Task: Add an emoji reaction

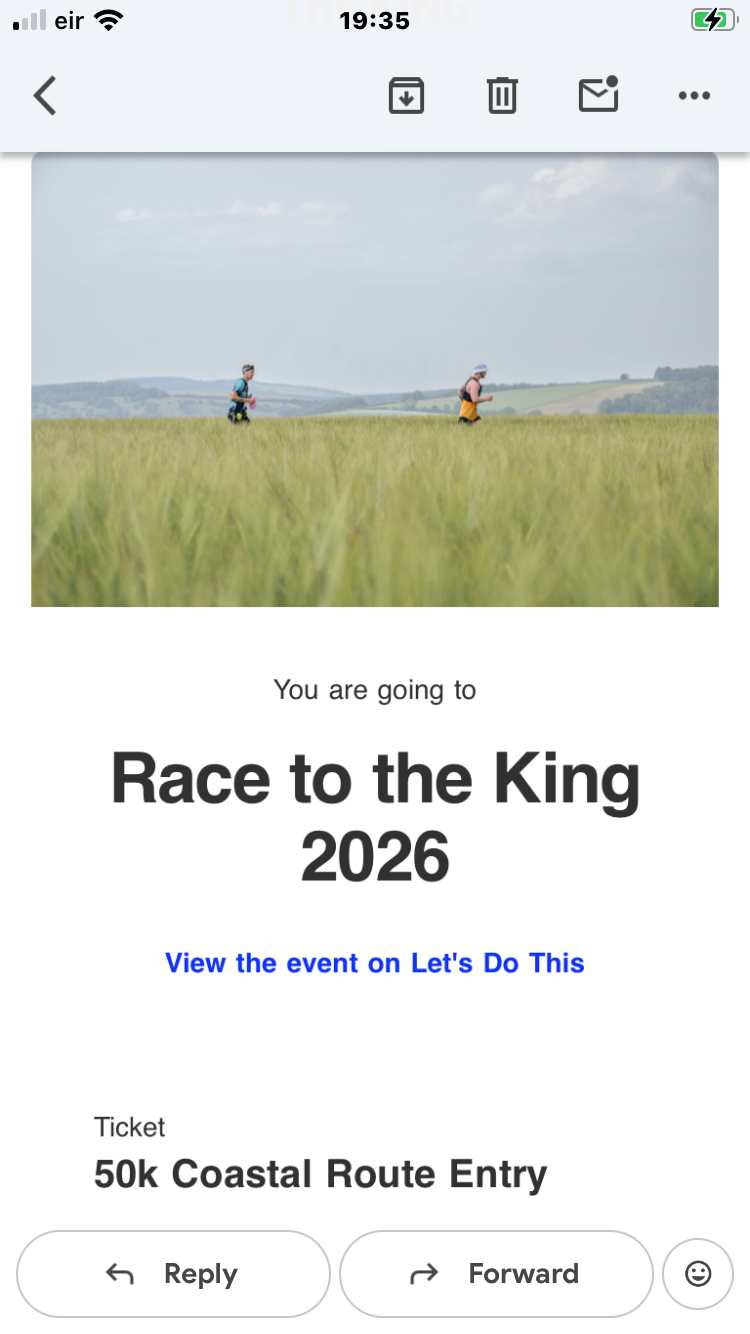Action: click(x=698, y=1273)
